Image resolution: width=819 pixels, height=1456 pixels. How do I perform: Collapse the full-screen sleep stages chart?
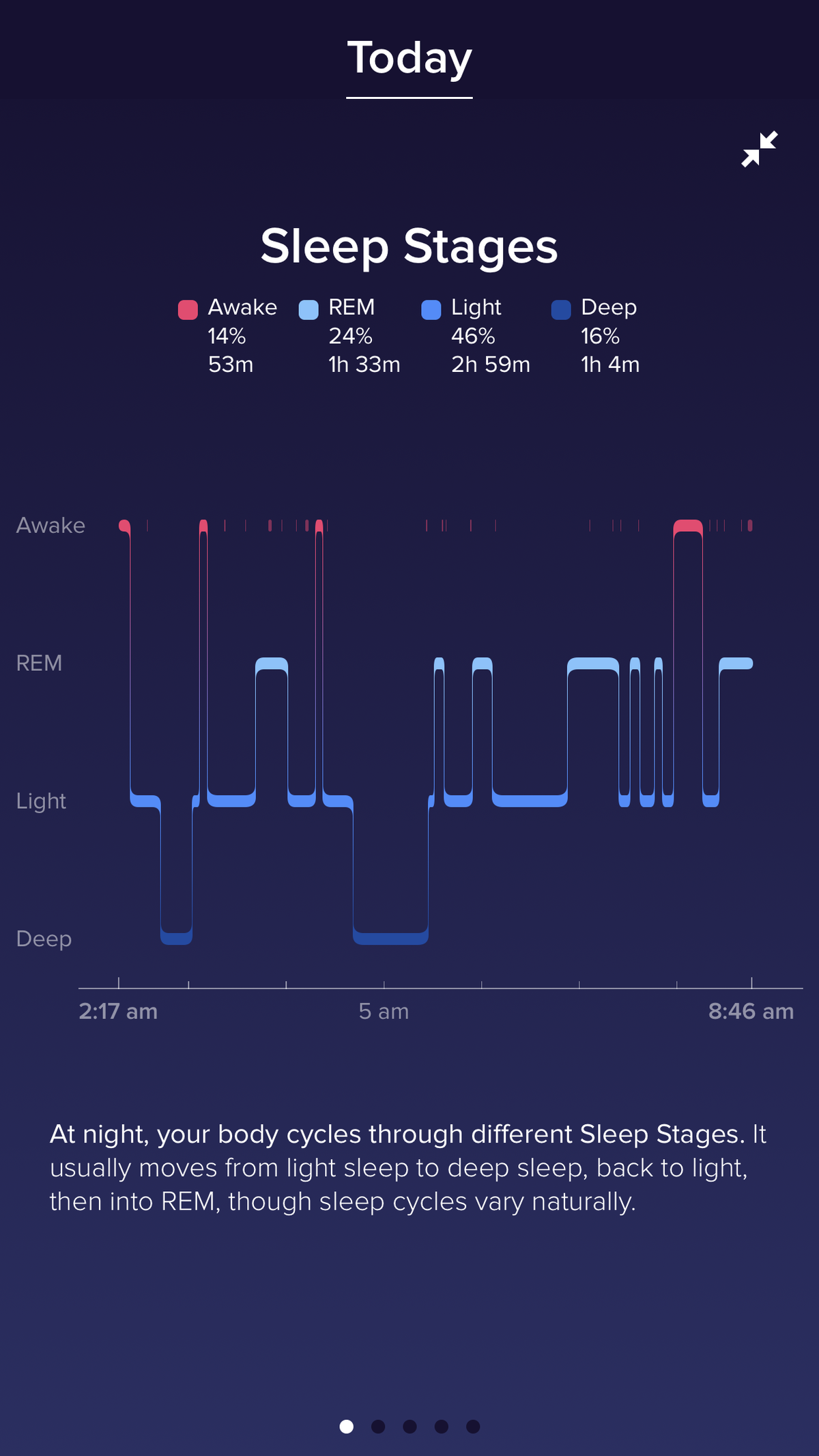(760, 149)
